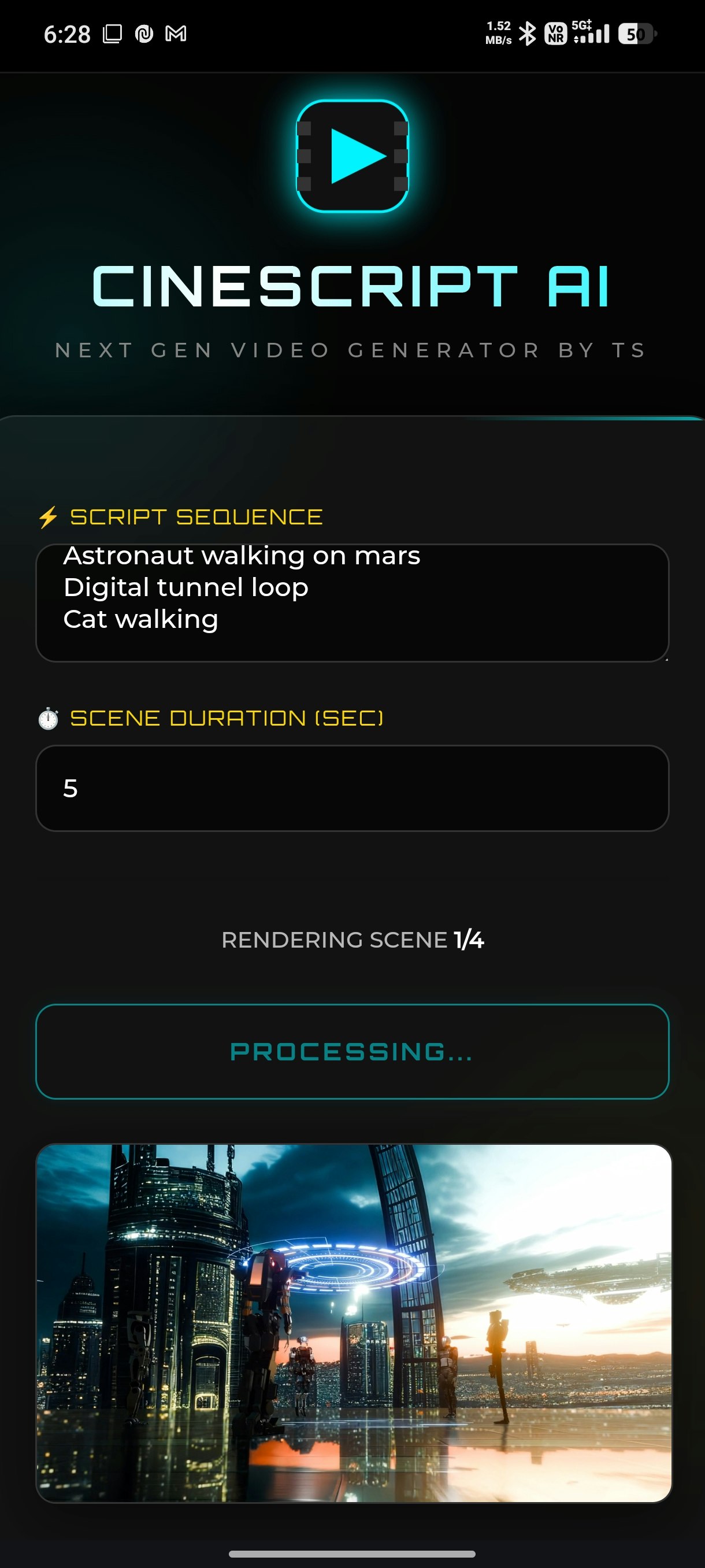Tap the network speed indicator showing 1.52 MB/s
Screen dimensions: 705x1568
coord(498,34)
